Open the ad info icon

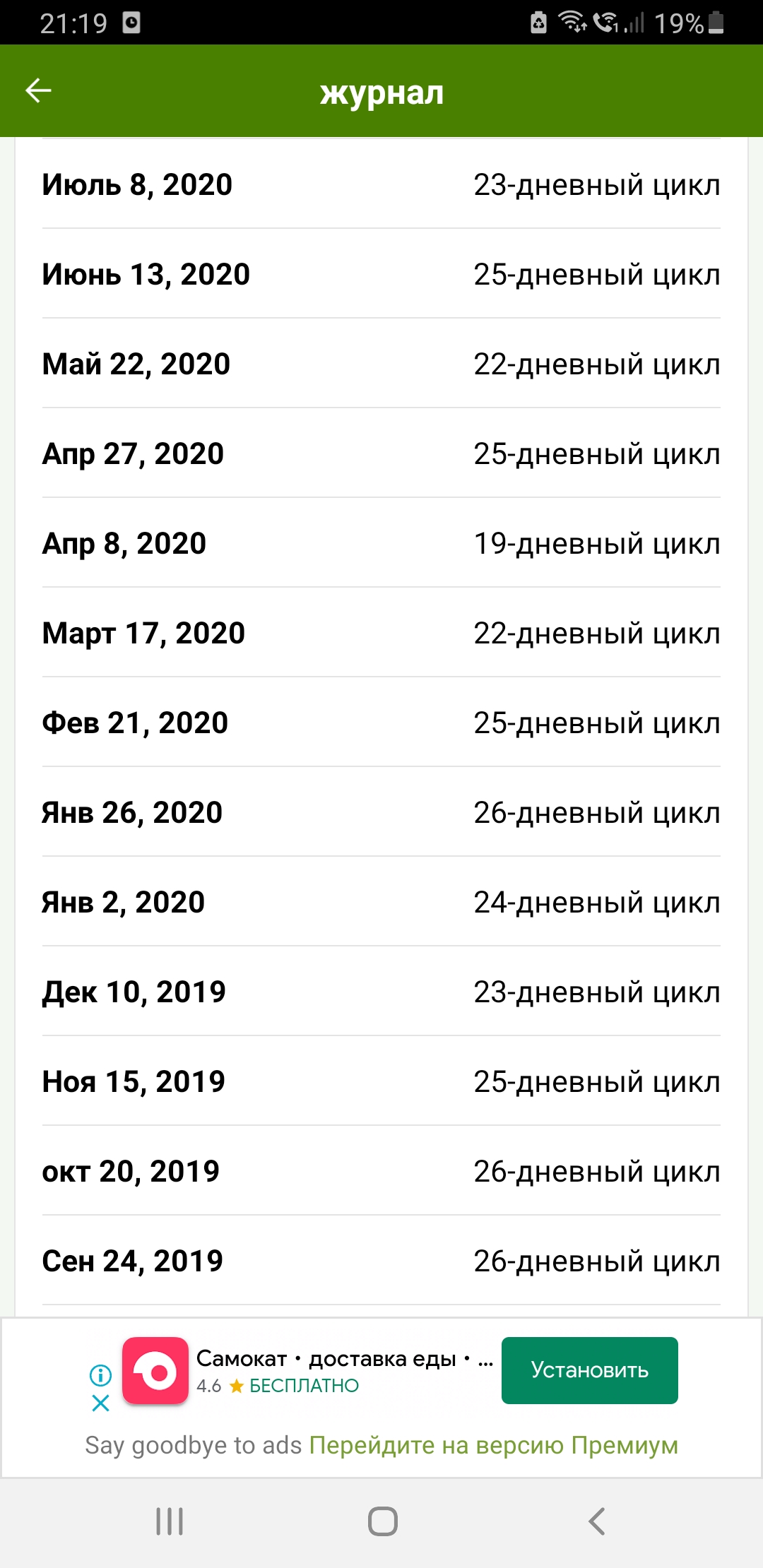point(100,1374)
